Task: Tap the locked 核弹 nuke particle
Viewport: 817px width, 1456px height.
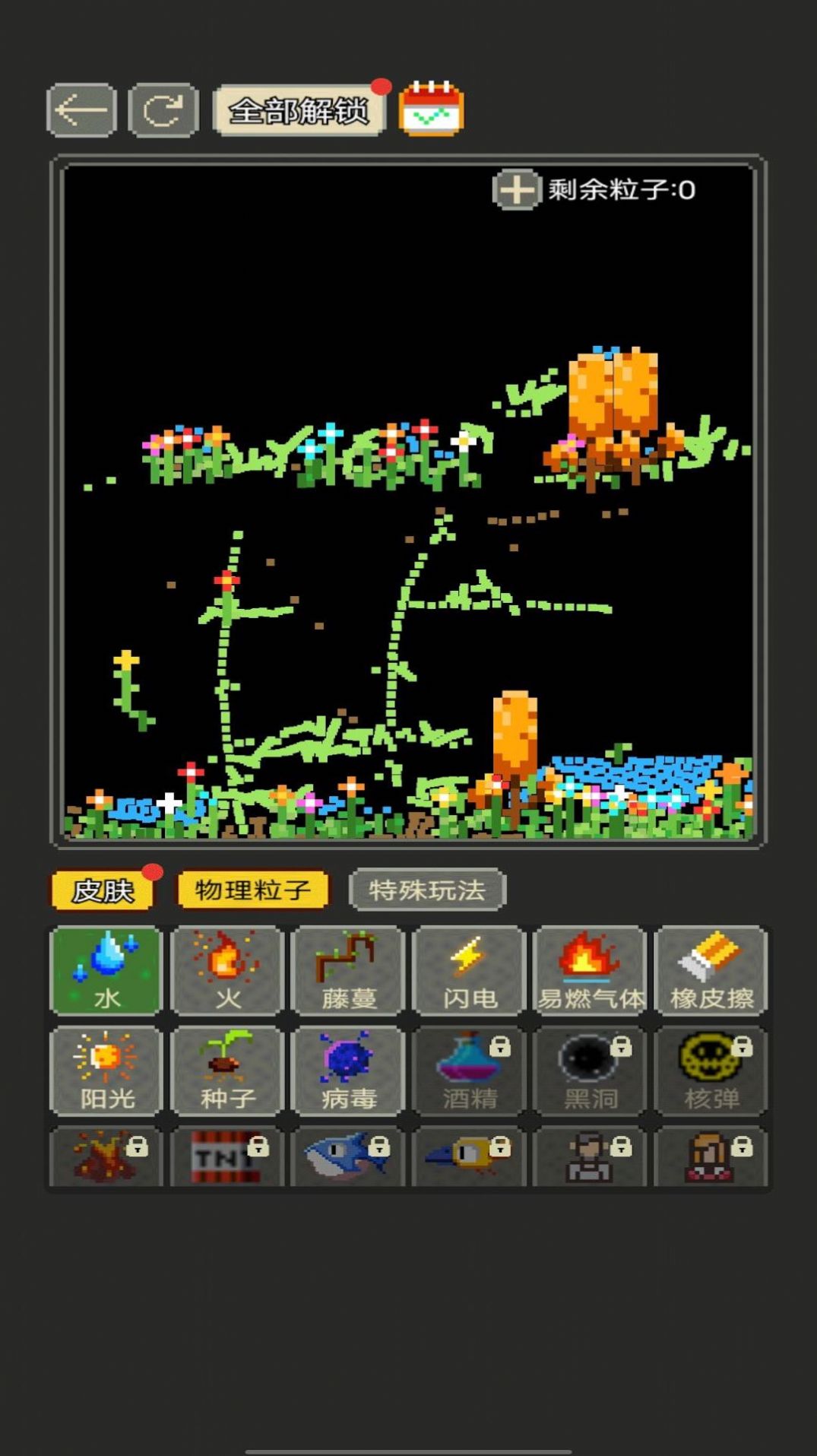Action: point(711,1071)
